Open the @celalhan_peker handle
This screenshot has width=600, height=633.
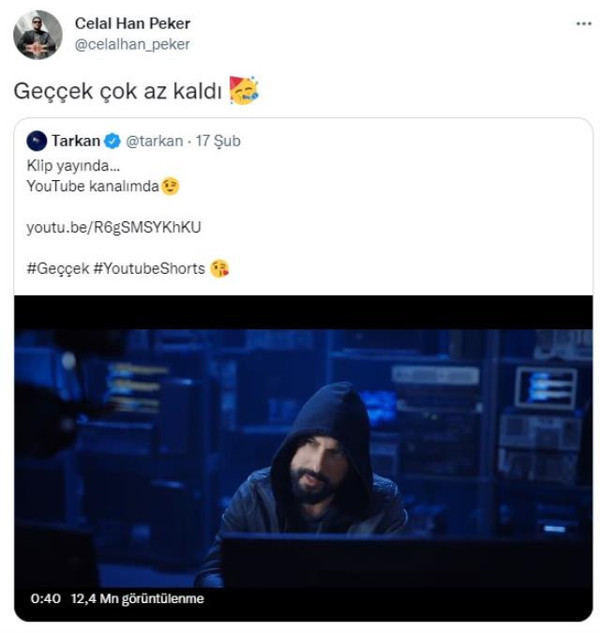[x=132, y=45]
